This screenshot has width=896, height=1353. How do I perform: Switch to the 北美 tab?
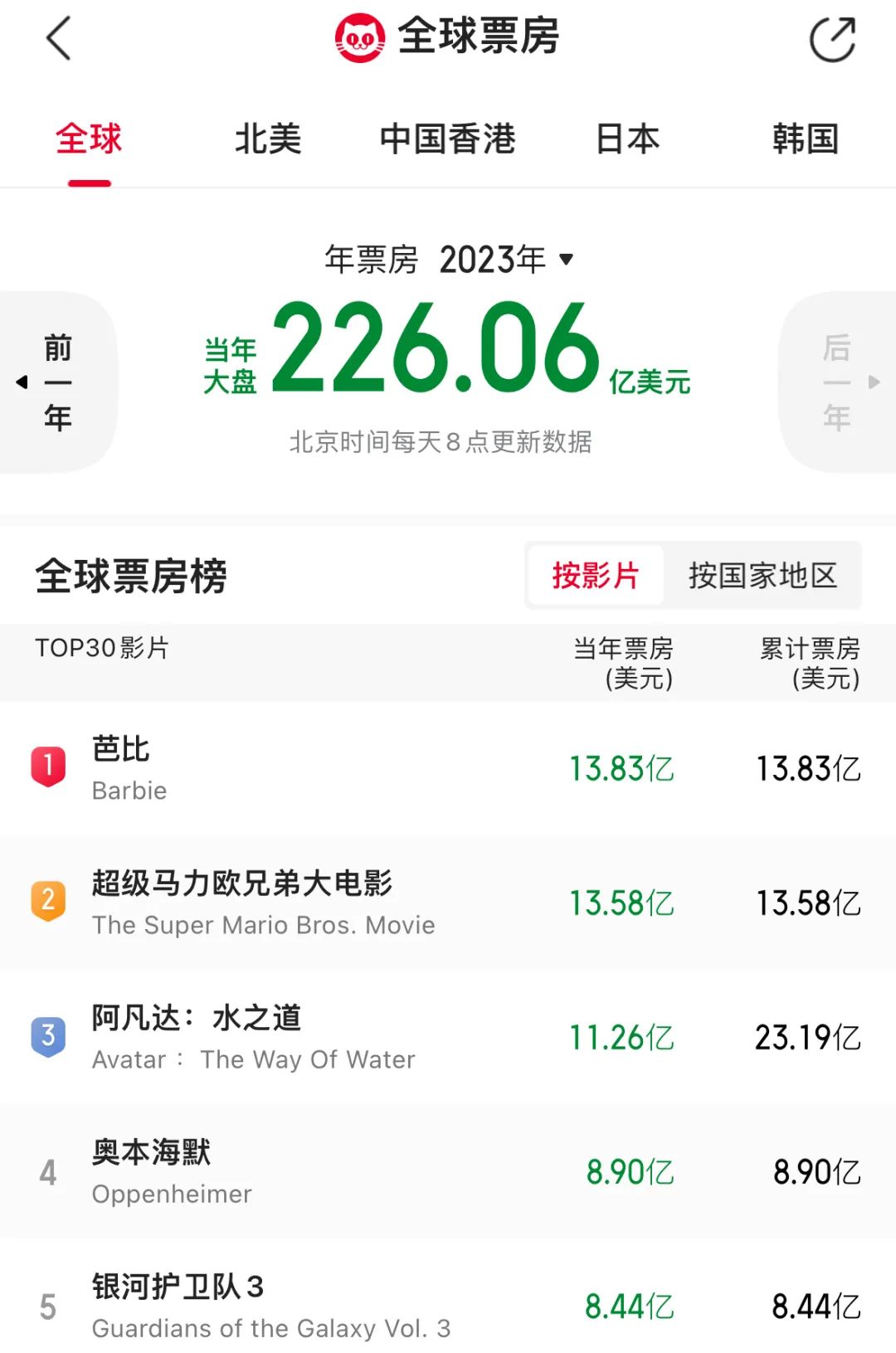click(x=267, y=139)
